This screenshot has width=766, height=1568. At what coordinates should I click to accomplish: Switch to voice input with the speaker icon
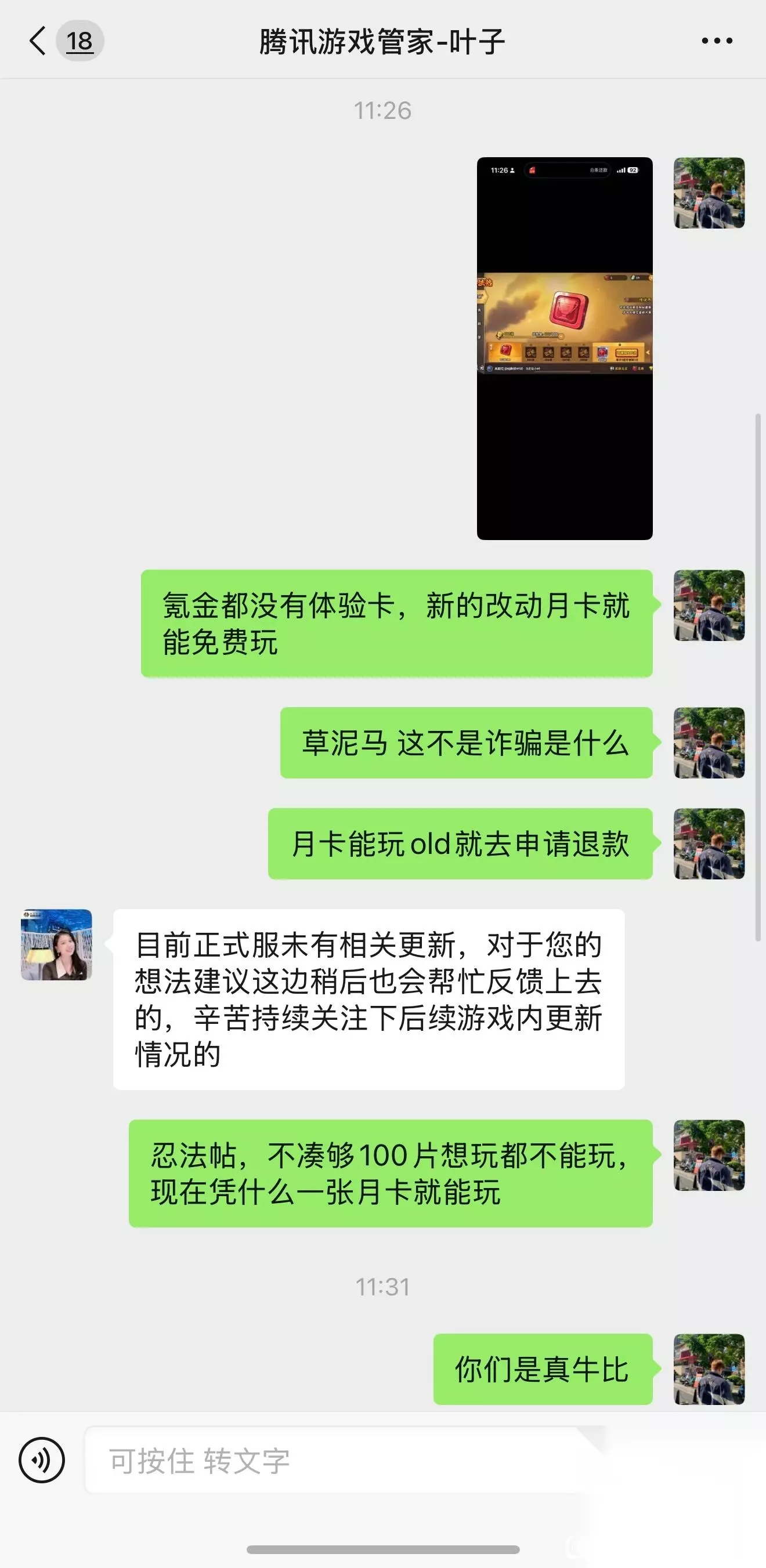(41, 1460)
